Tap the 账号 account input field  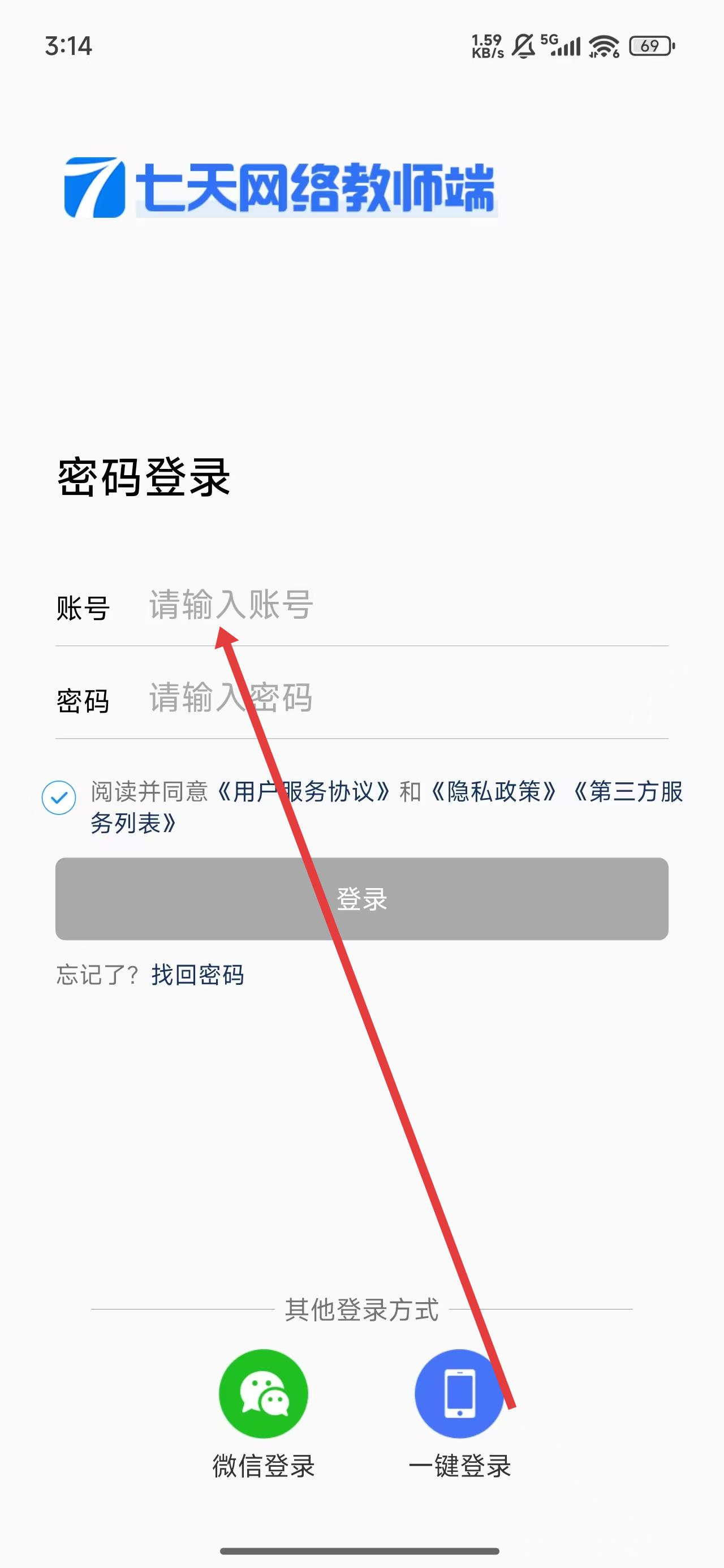click(x=402, y=605)
